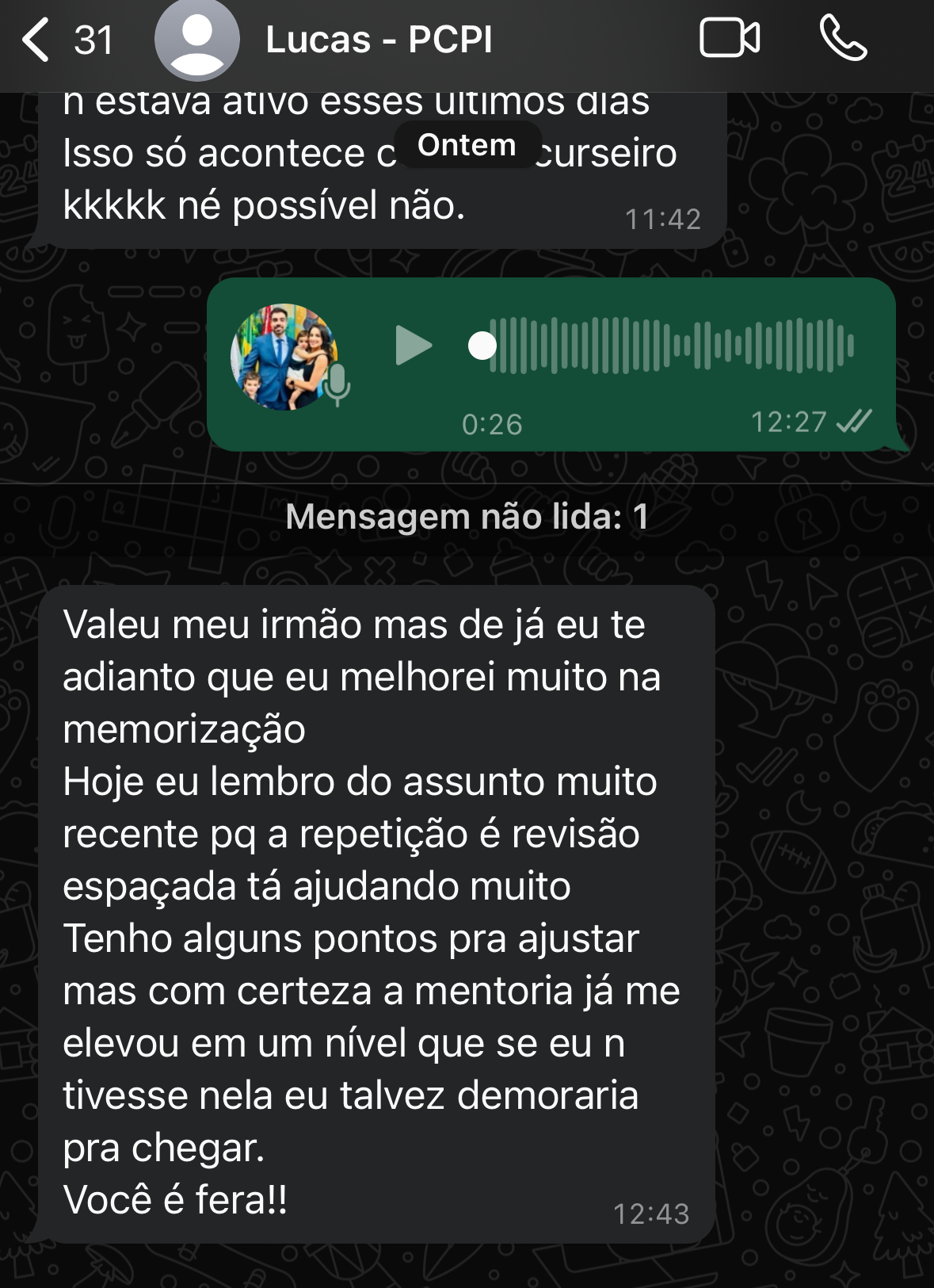Start a video call with Lucas

click(x=729, y=38)
